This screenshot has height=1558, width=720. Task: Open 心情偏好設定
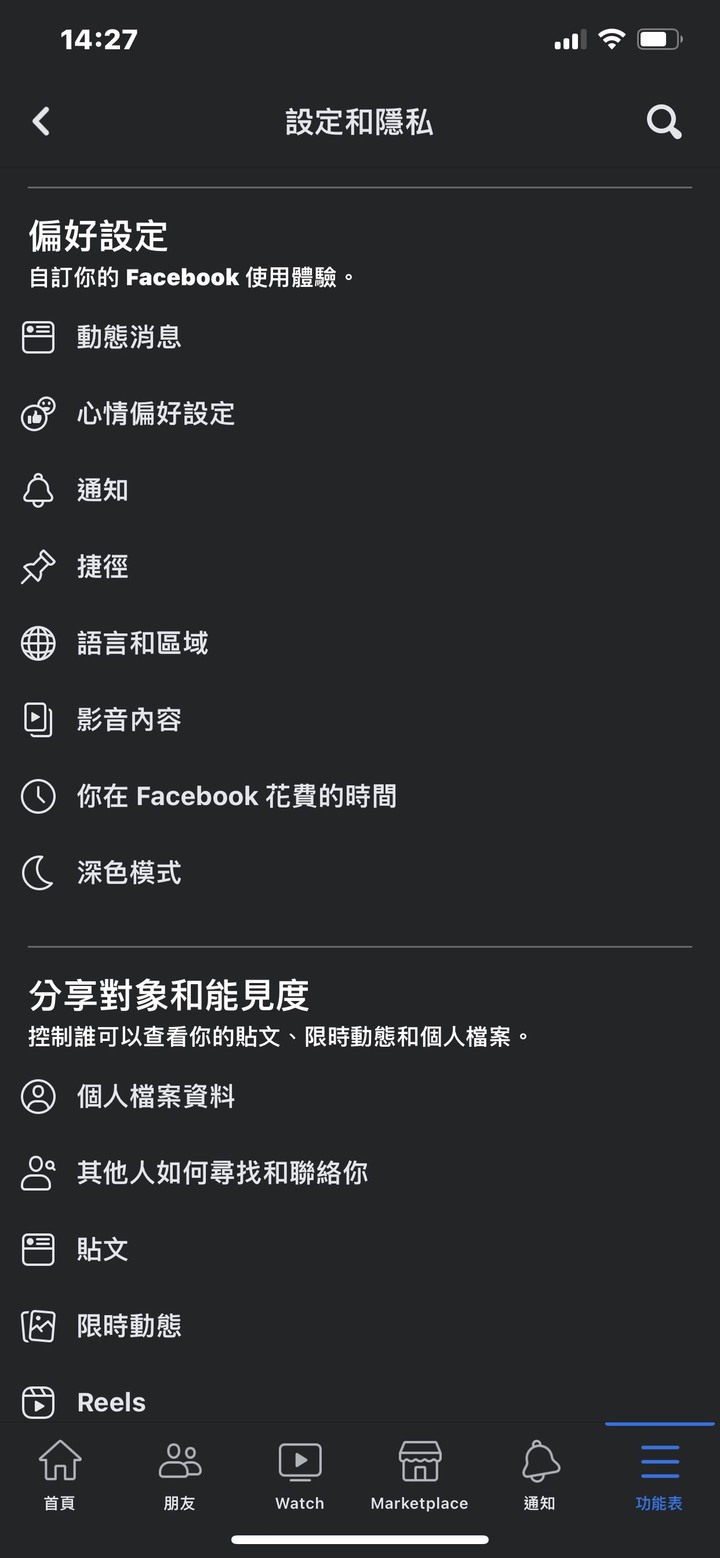(x=360, y=414)
